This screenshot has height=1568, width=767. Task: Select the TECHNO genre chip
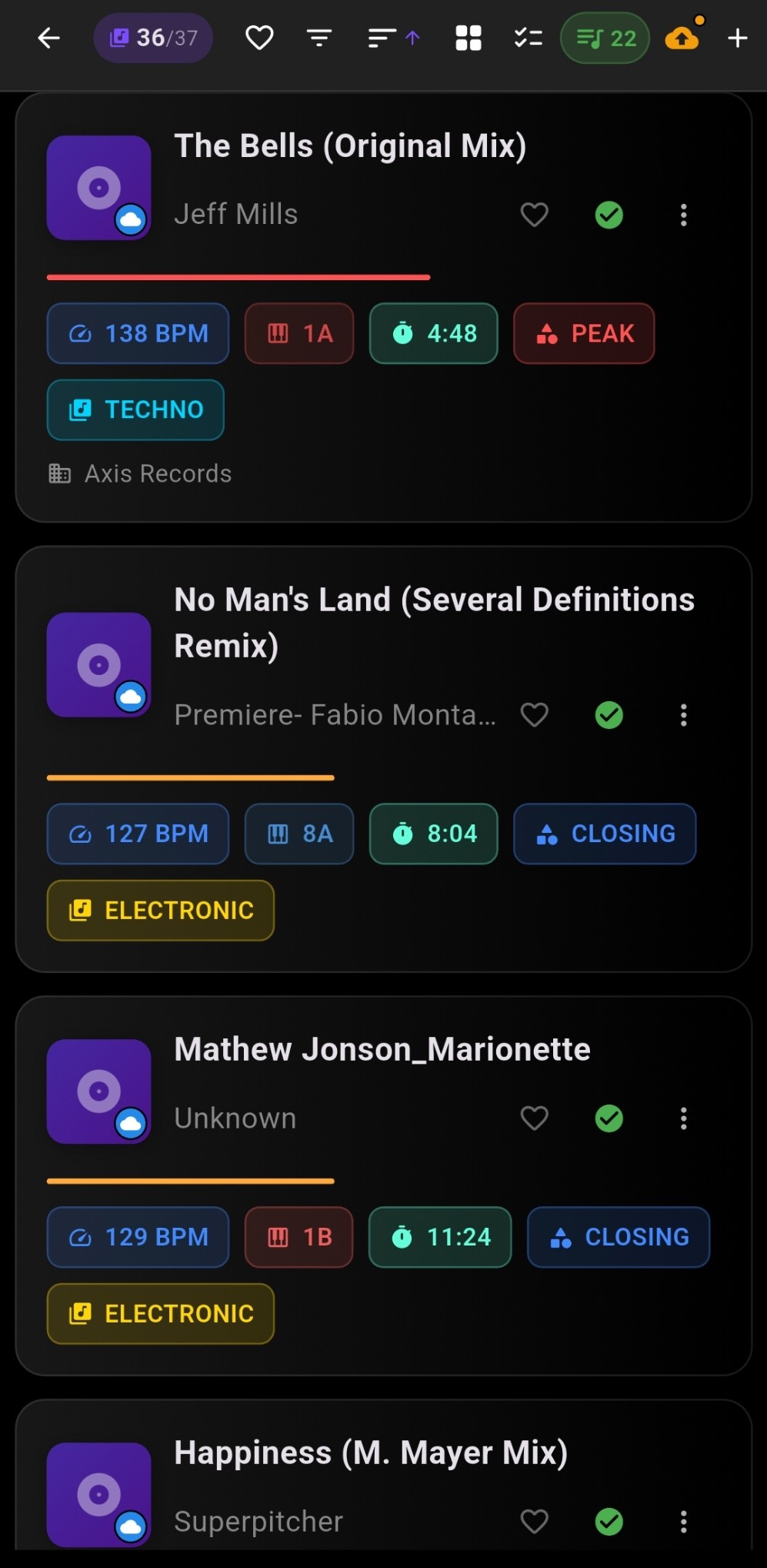click(x=135, y=410)
